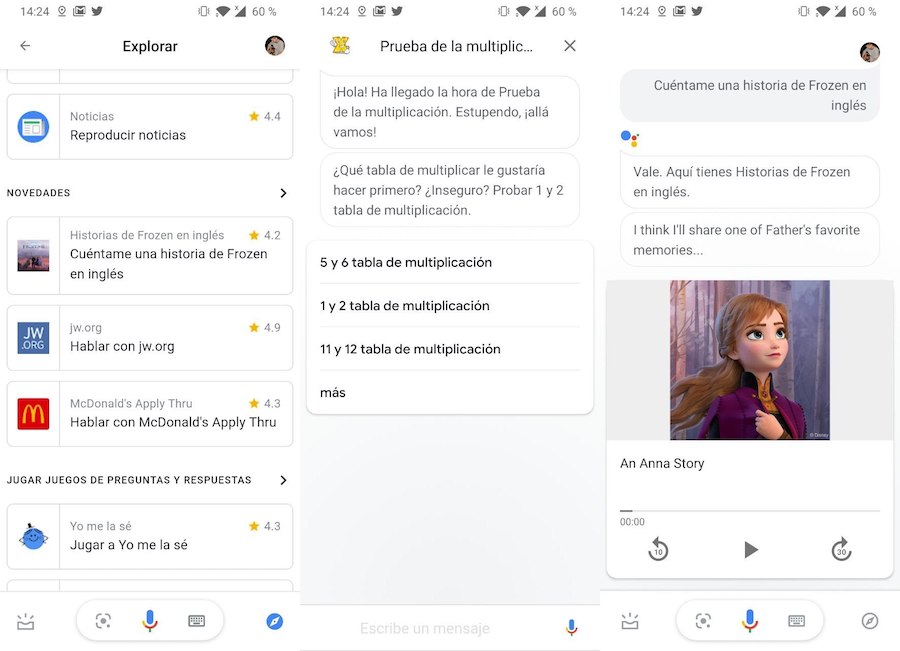
Task: Tap the An Anna Story progress bar
Action: (750, 511)
